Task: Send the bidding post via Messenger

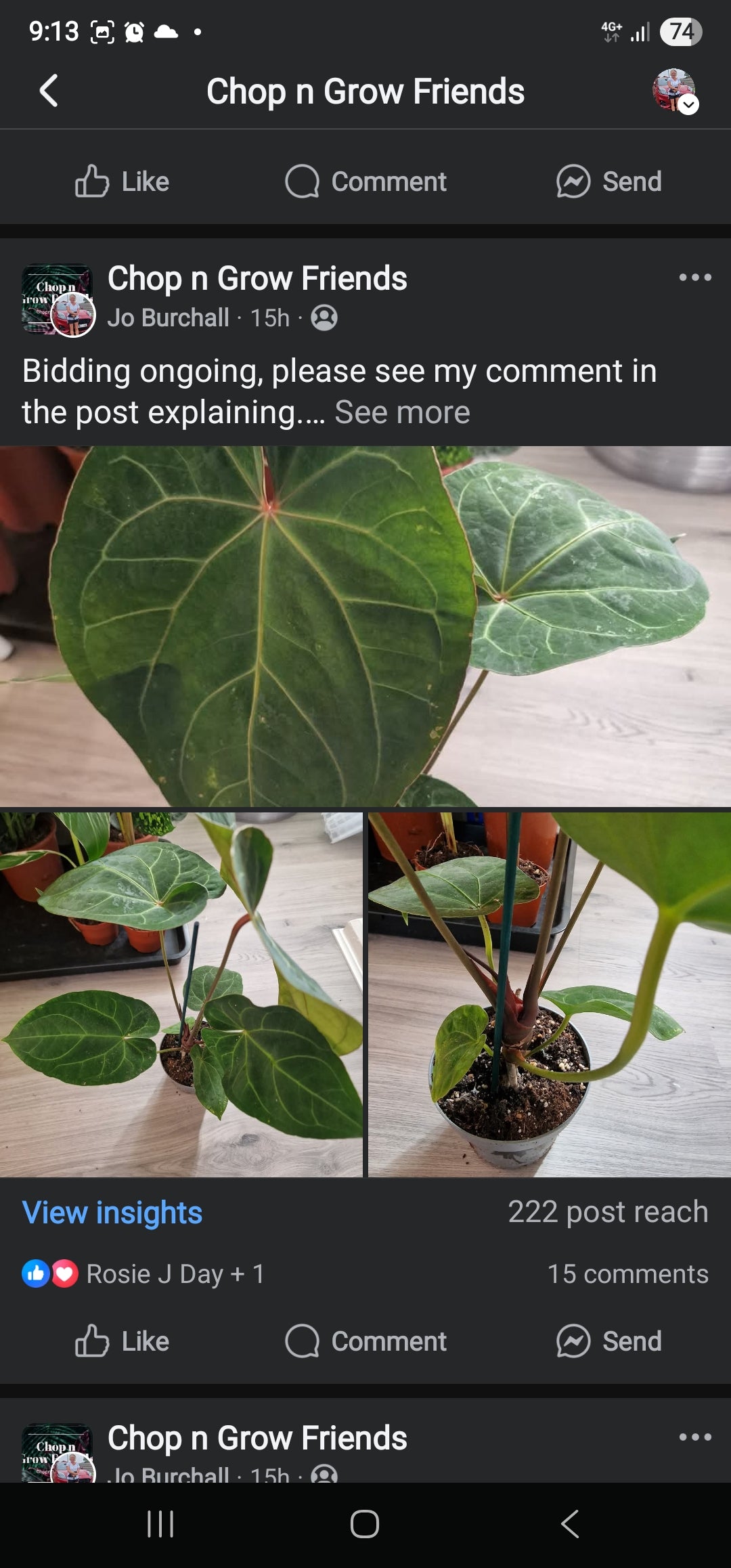Action: point(608,1341)
